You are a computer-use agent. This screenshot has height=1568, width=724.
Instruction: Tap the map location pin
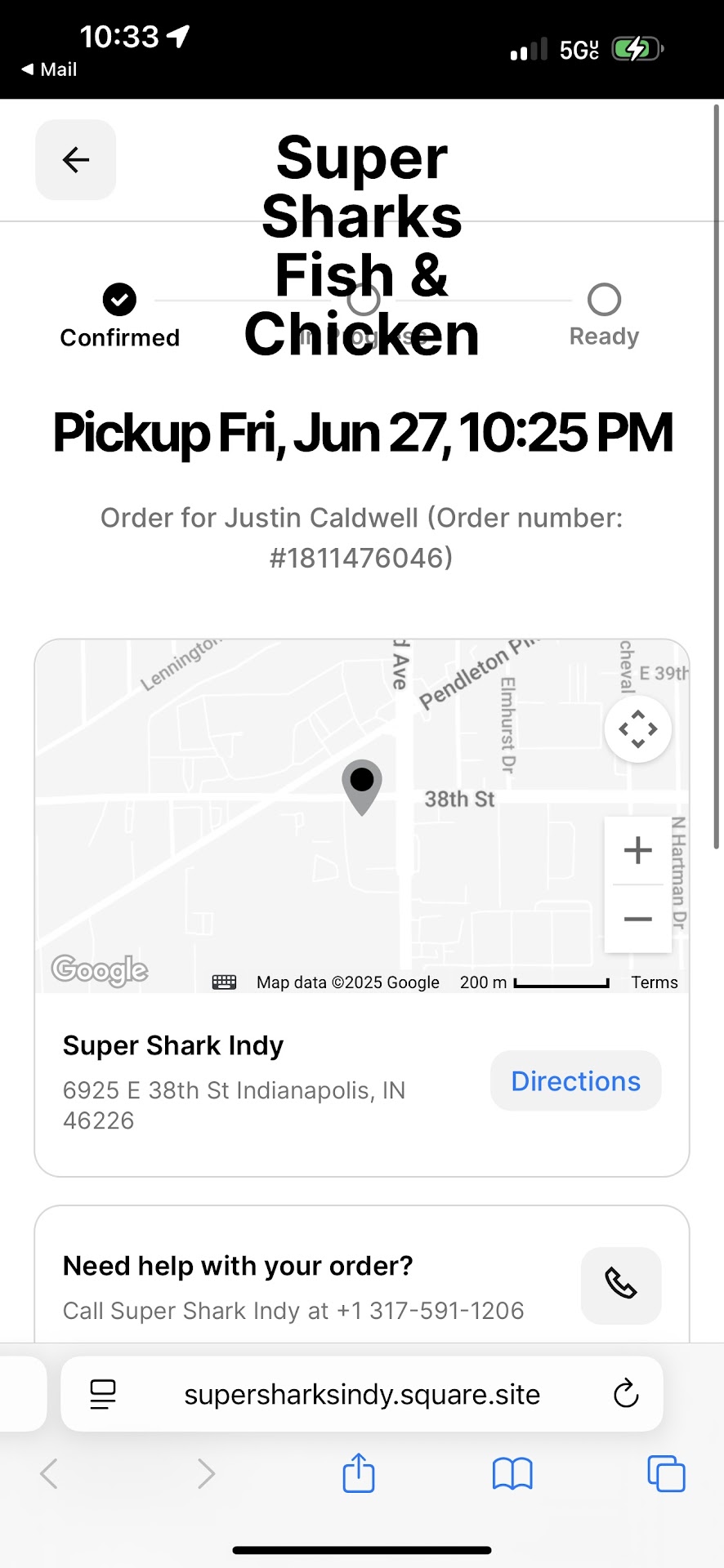tap(361, 785)
